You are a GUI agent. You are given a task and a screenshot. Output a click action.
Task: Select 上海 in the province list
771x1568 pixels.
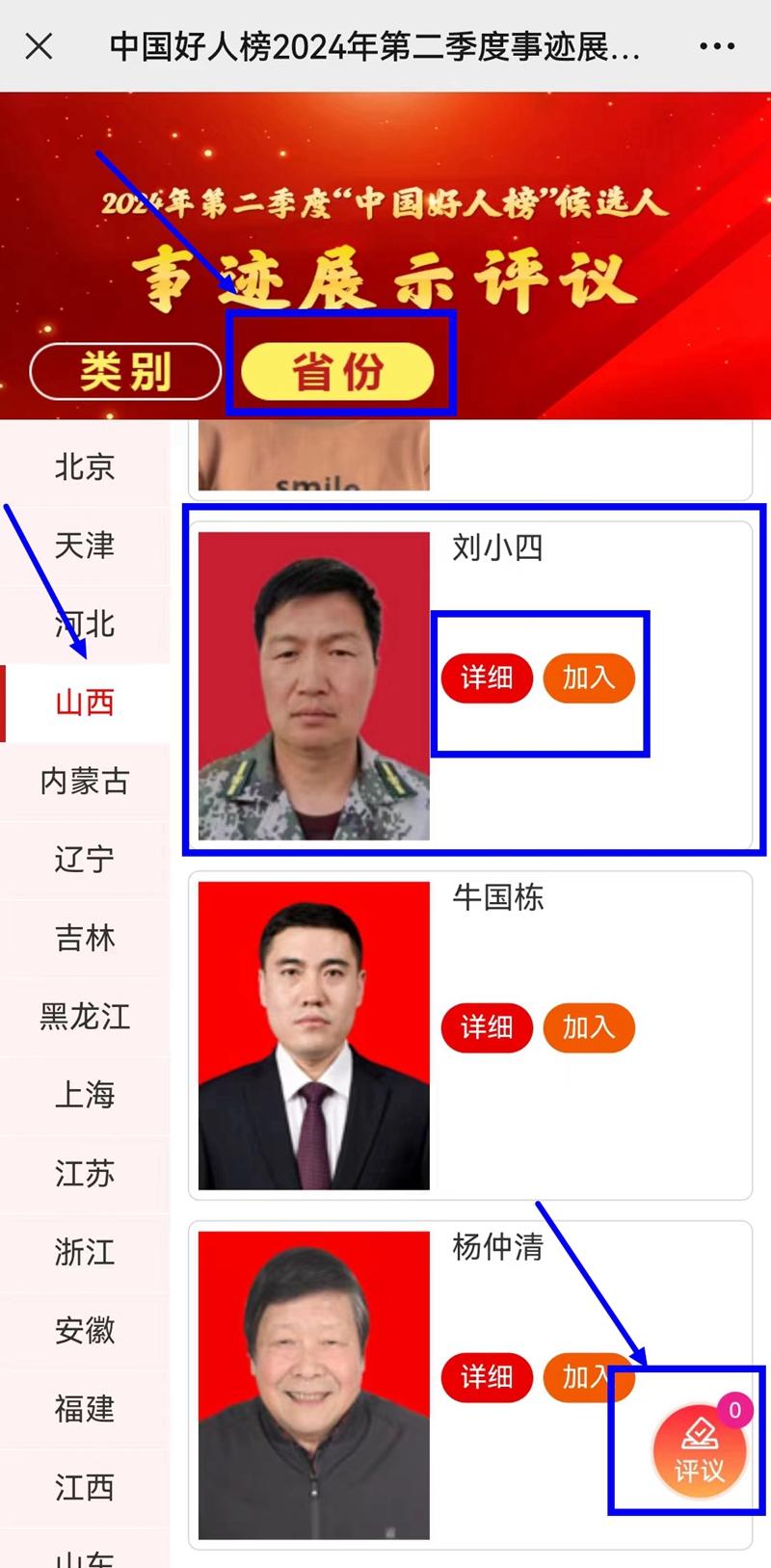85,1095
